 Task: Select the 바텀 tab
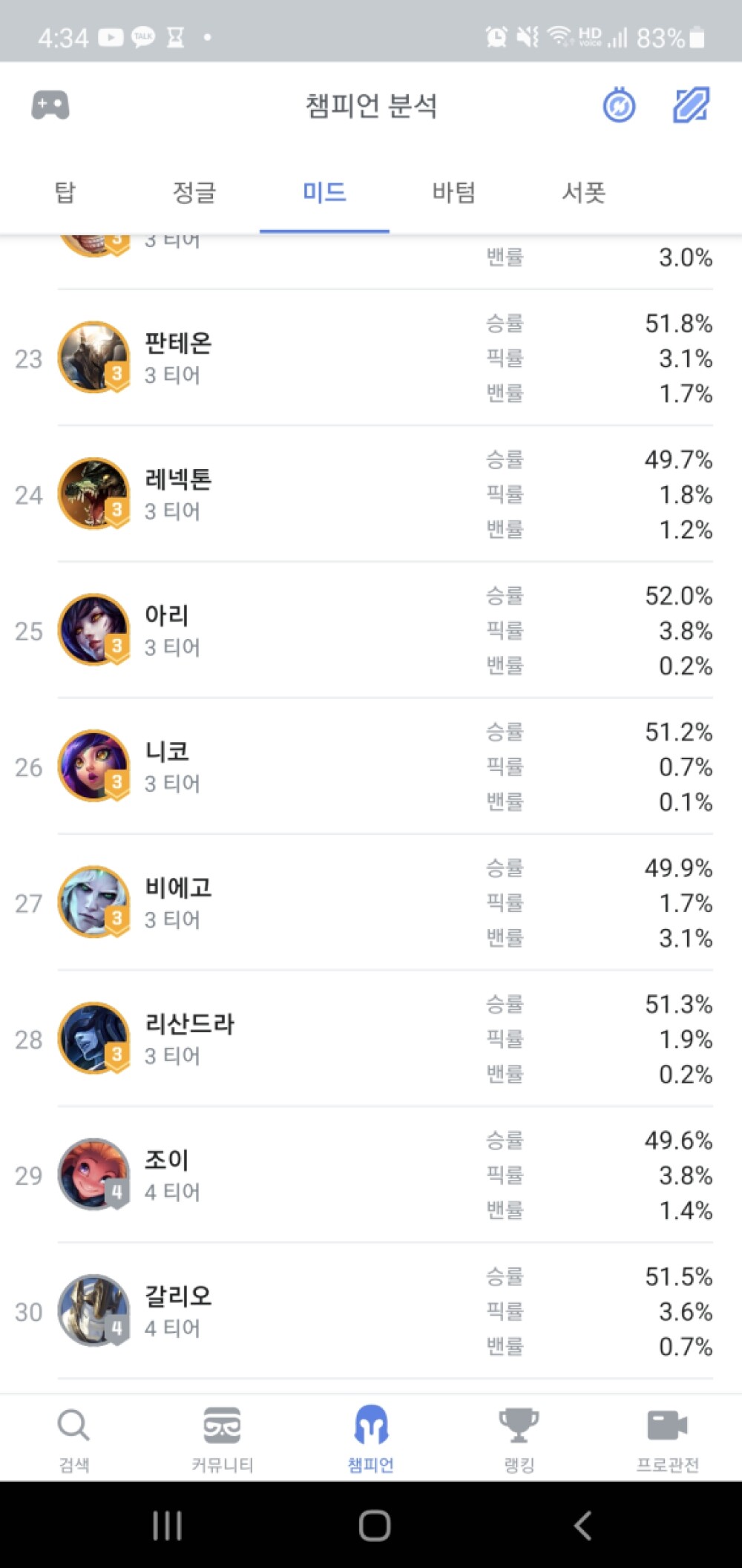(454, 192)
